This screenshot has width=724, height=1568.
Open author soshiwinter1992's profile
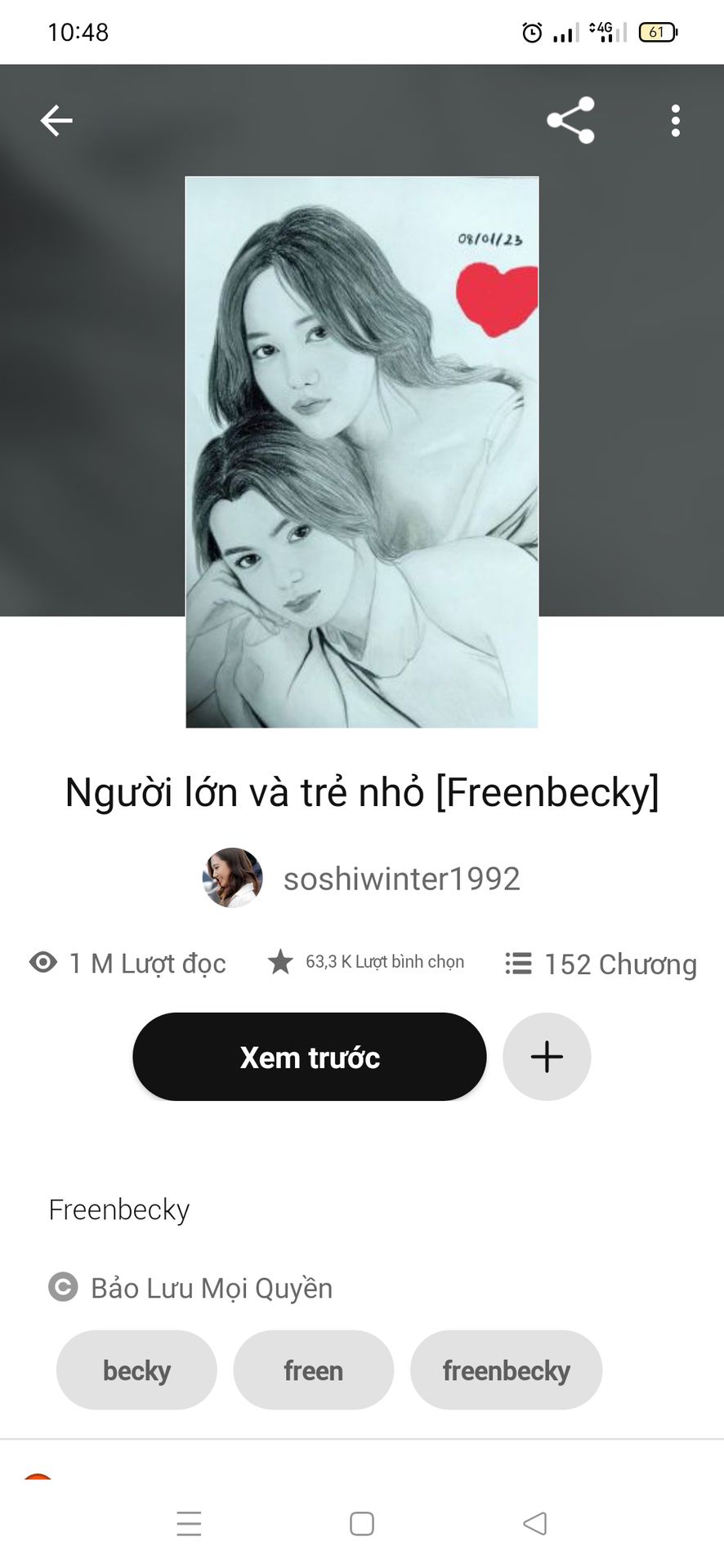[x=400, y=879]
